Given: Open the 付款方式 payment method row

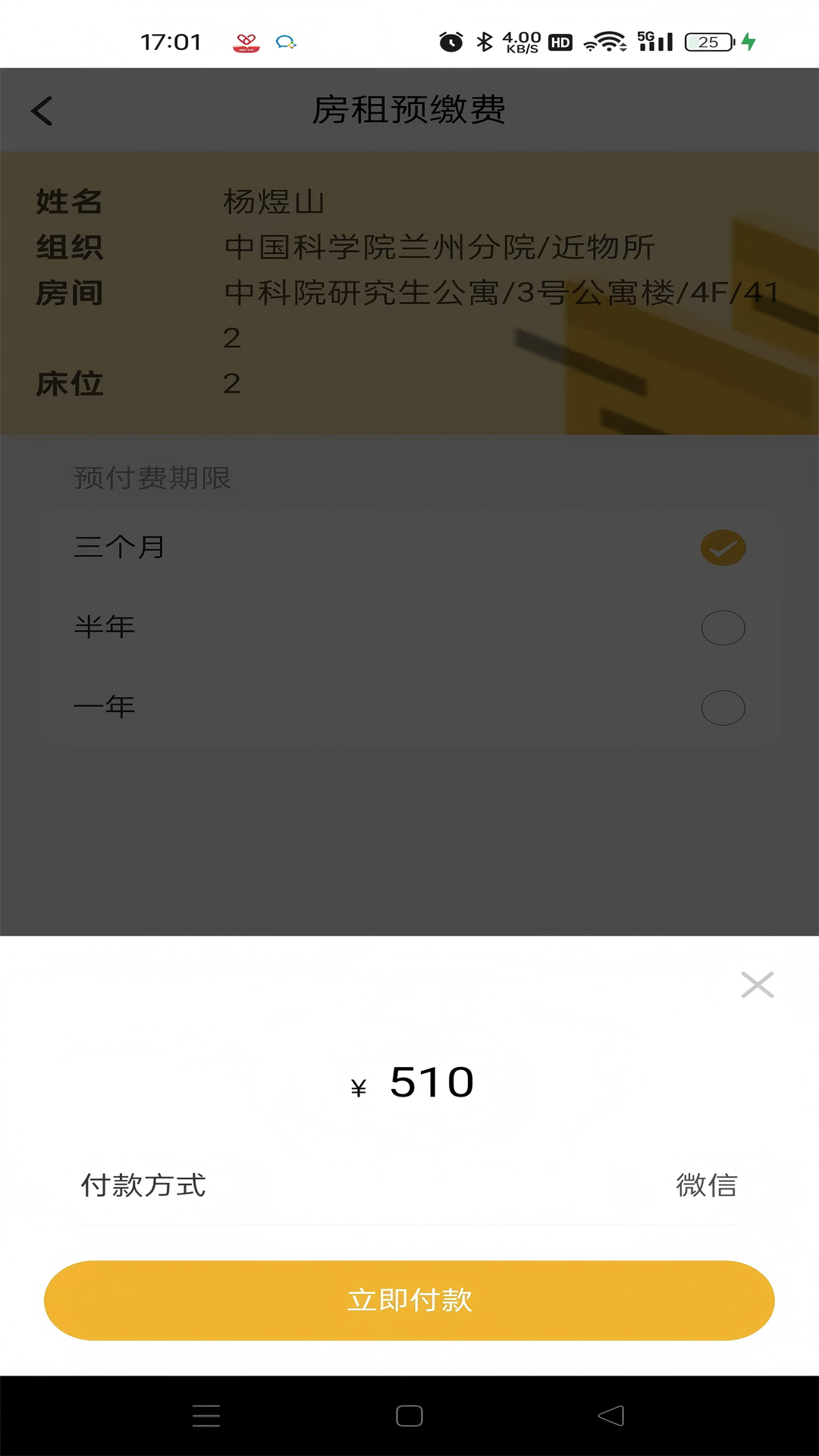Looking at the screenshot, I should click(x=409, y=1185).
